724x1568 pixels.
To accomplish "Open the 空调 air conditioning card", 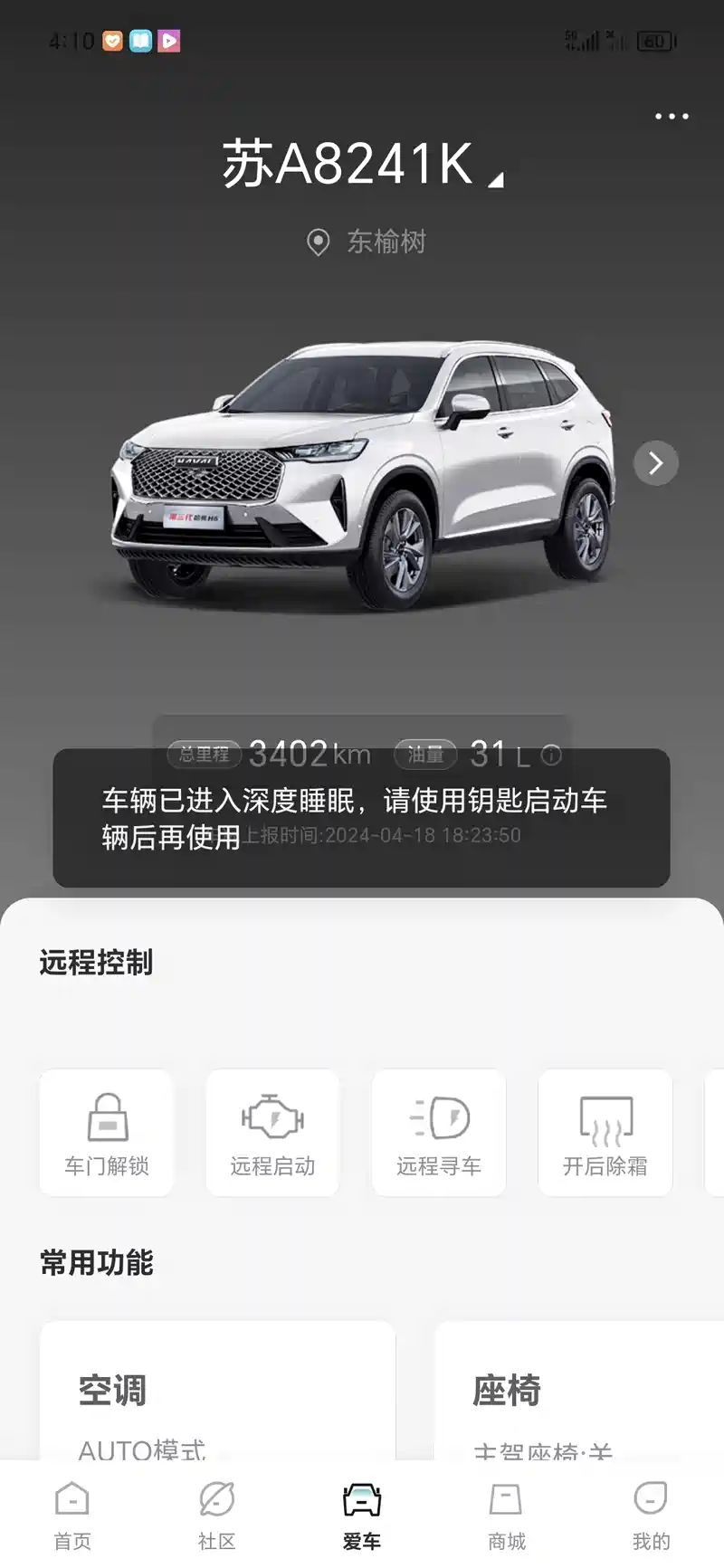I will 217,1393.
